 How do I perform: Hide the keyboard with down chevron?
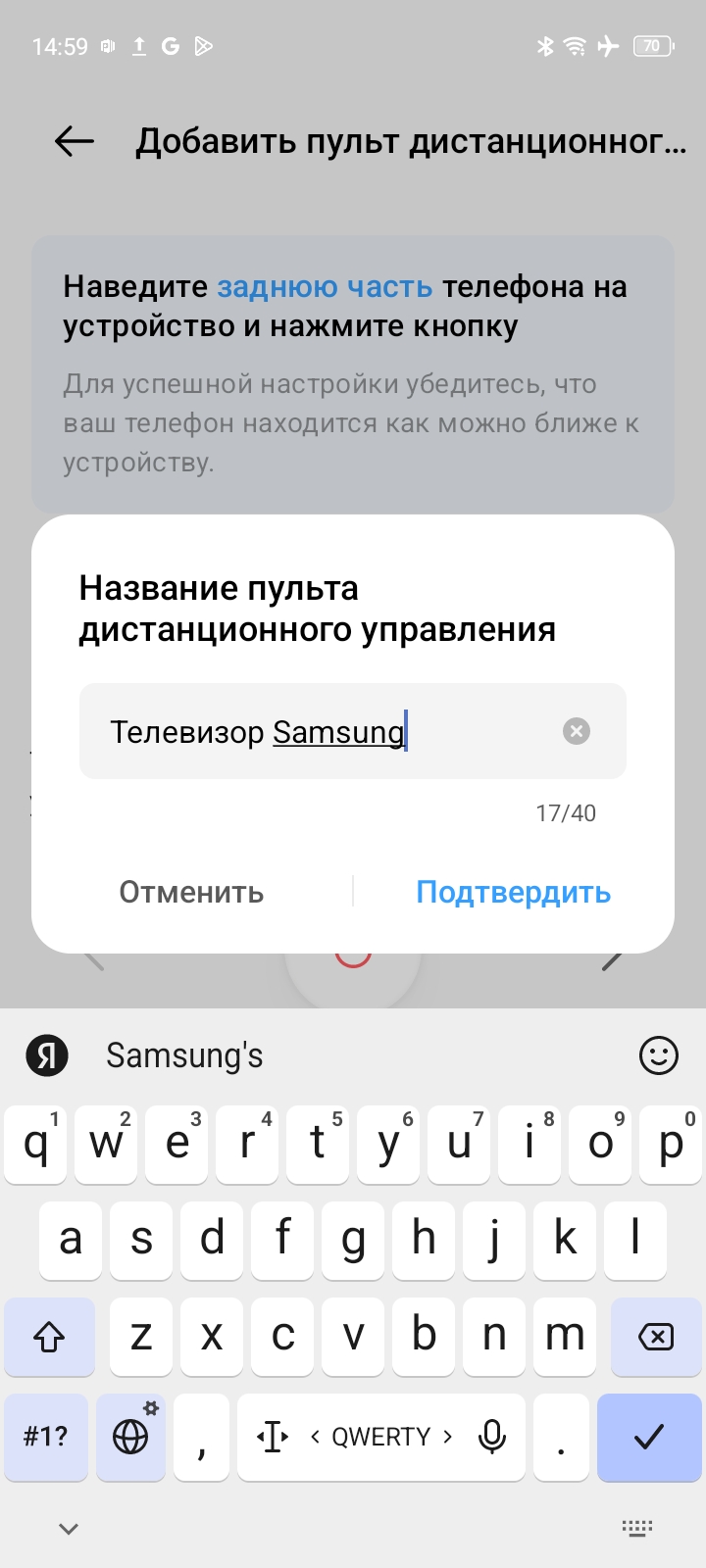pos(69,1528)
